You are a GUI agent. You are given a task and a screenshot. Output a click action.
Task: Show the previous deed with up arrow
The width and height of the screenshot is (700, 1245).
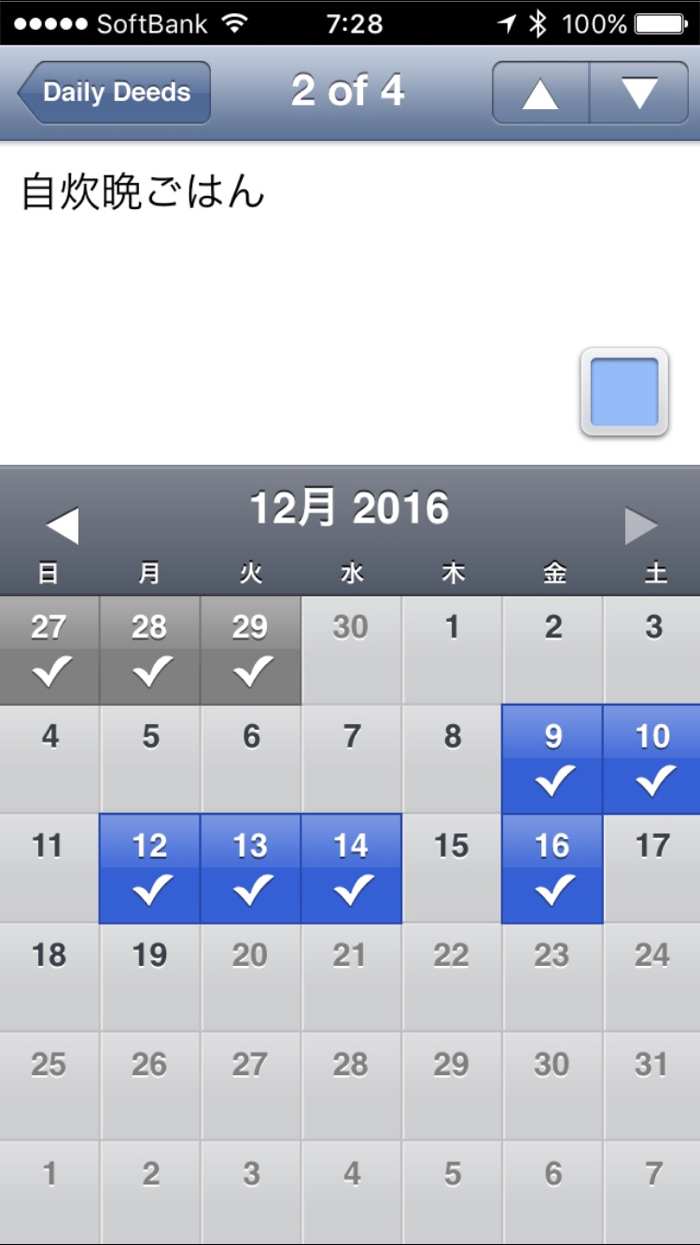[x=540, y=93]
